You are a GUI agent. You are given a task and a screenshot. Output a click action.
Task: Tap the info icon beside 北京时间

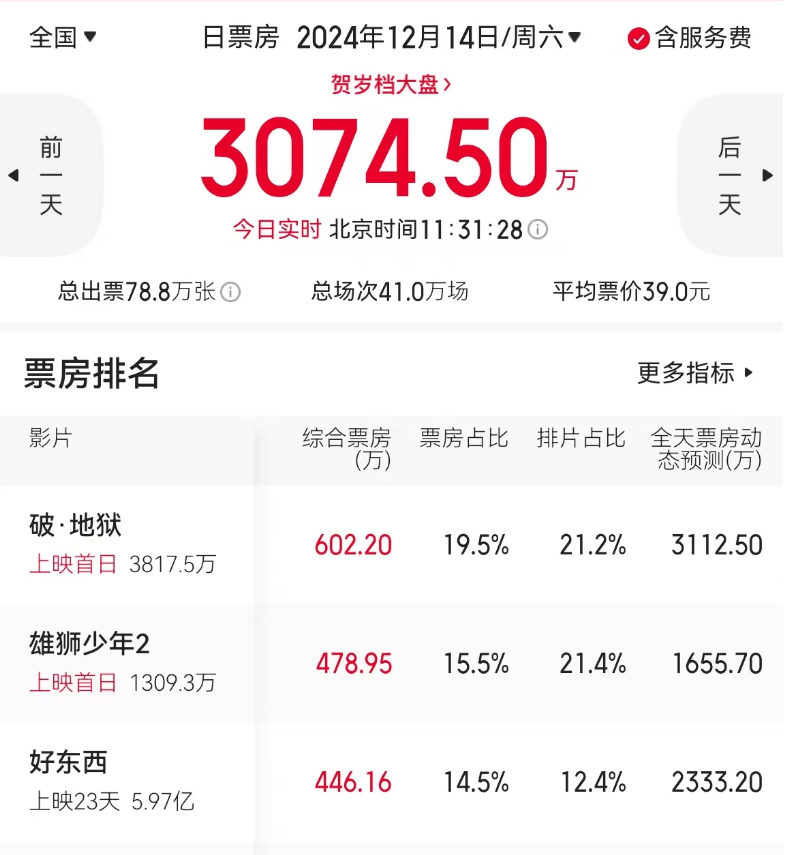pos(538,230)
